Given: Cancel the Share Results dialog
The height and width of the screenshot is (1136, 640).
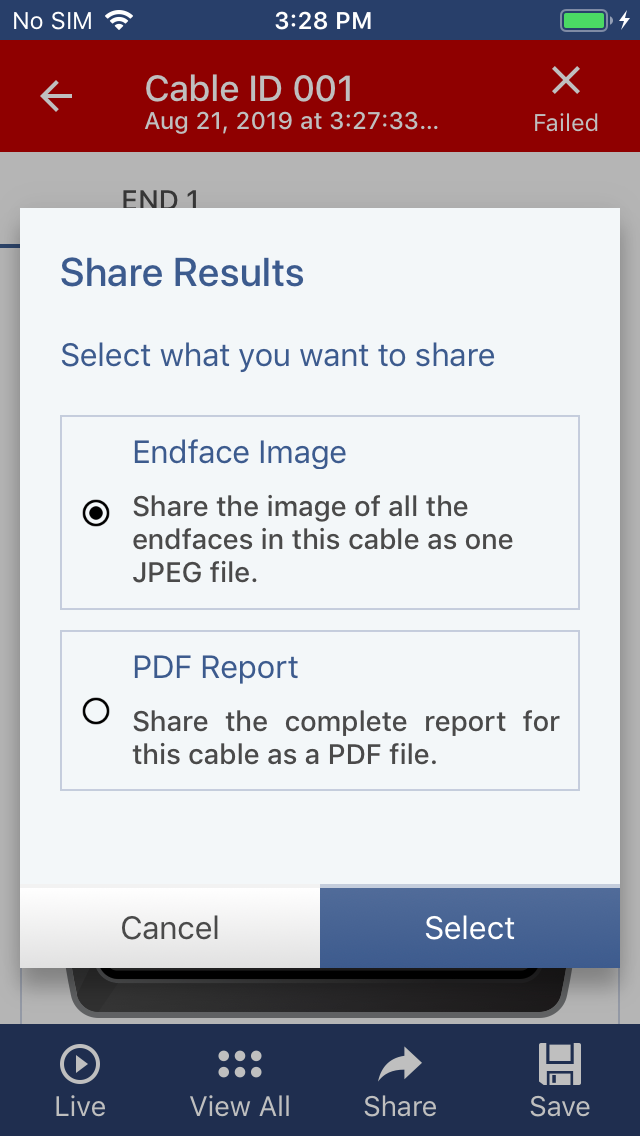Looking at the screenshot, I should 170,927.
